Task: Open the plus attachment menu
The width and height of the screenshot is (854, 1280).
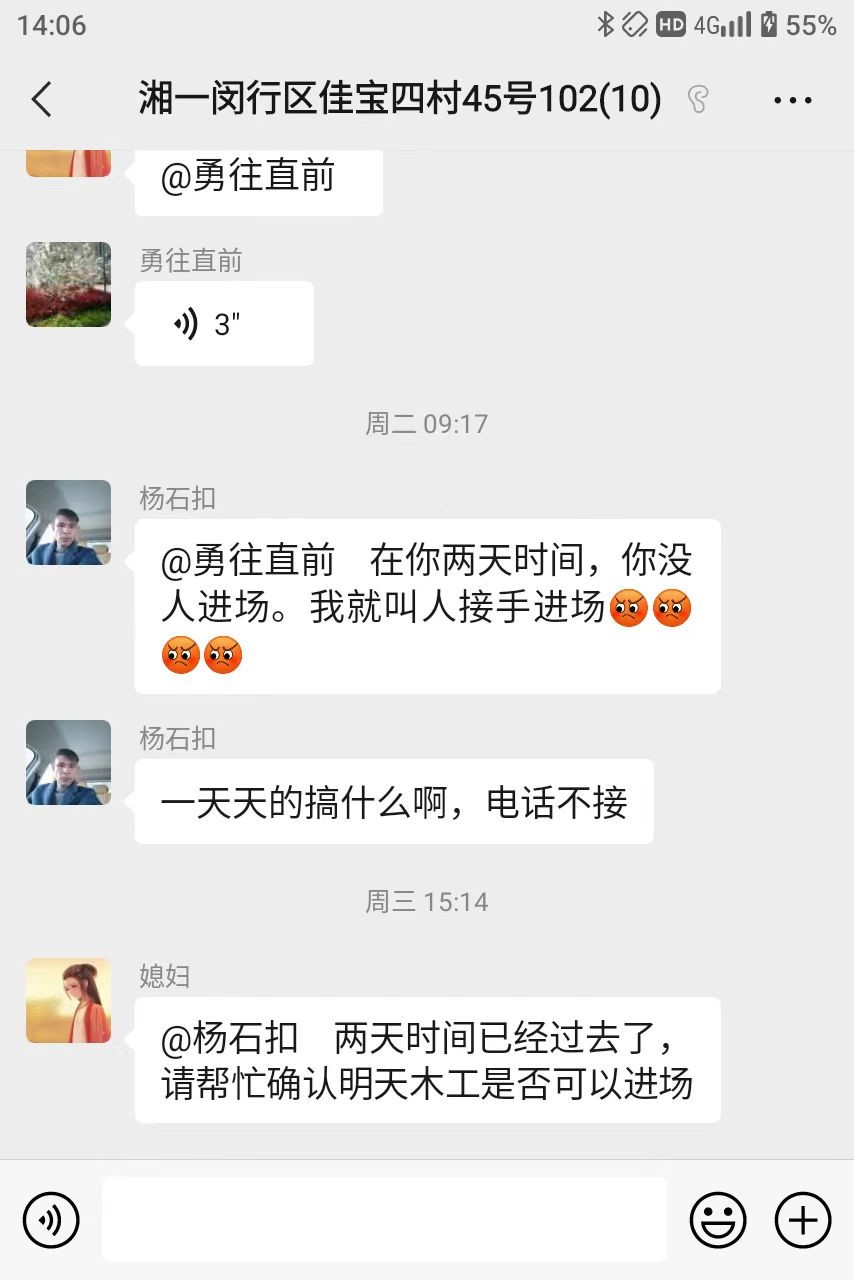Action: pyautogui.click(x=803, y=1220)
